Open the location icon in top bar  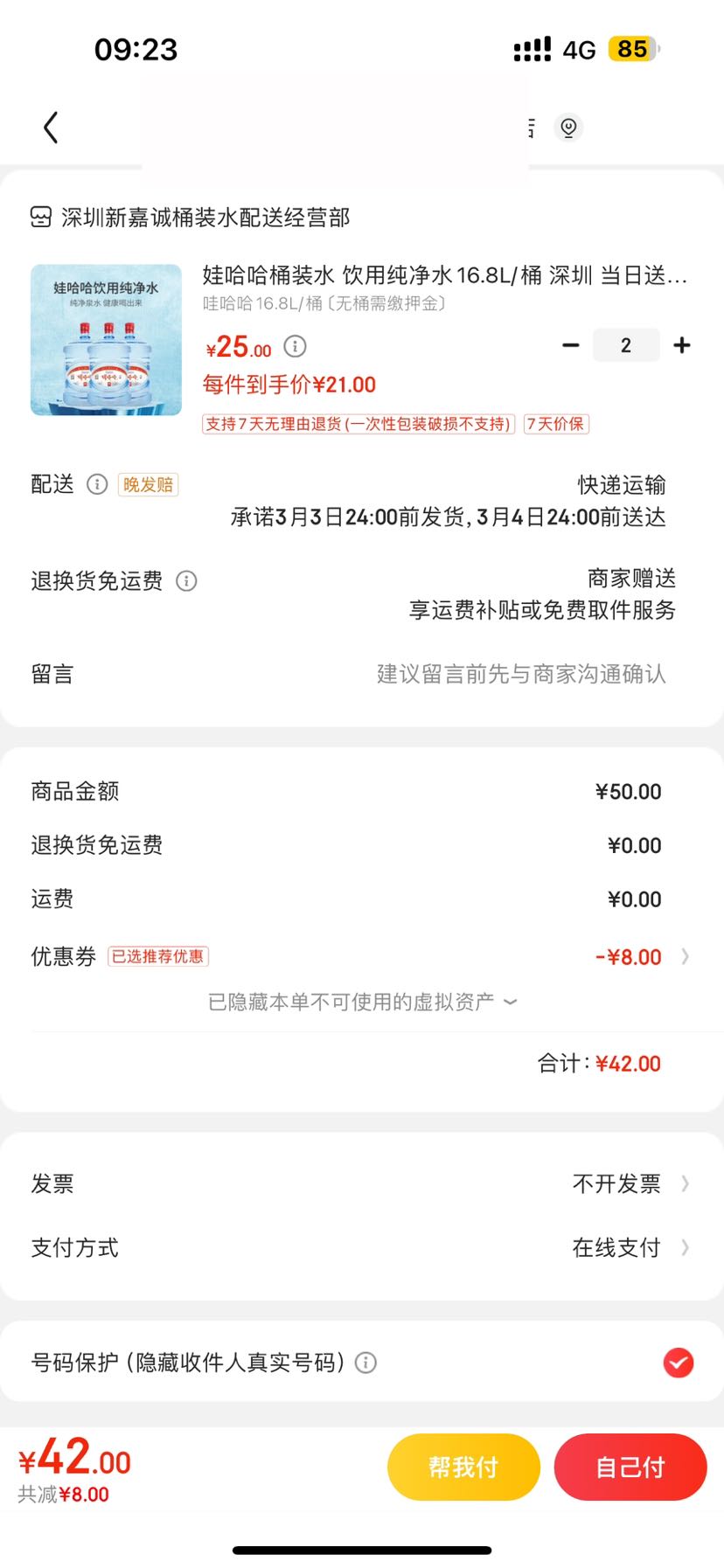[569, 128]
